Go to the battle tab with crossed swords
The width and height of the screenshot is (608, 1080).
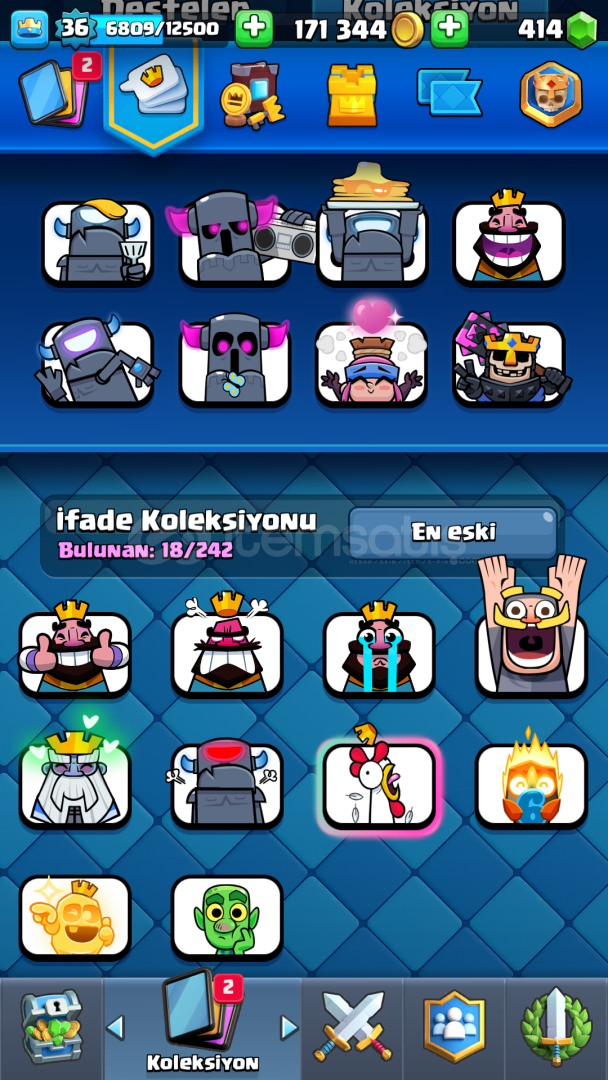(353, 1026)
